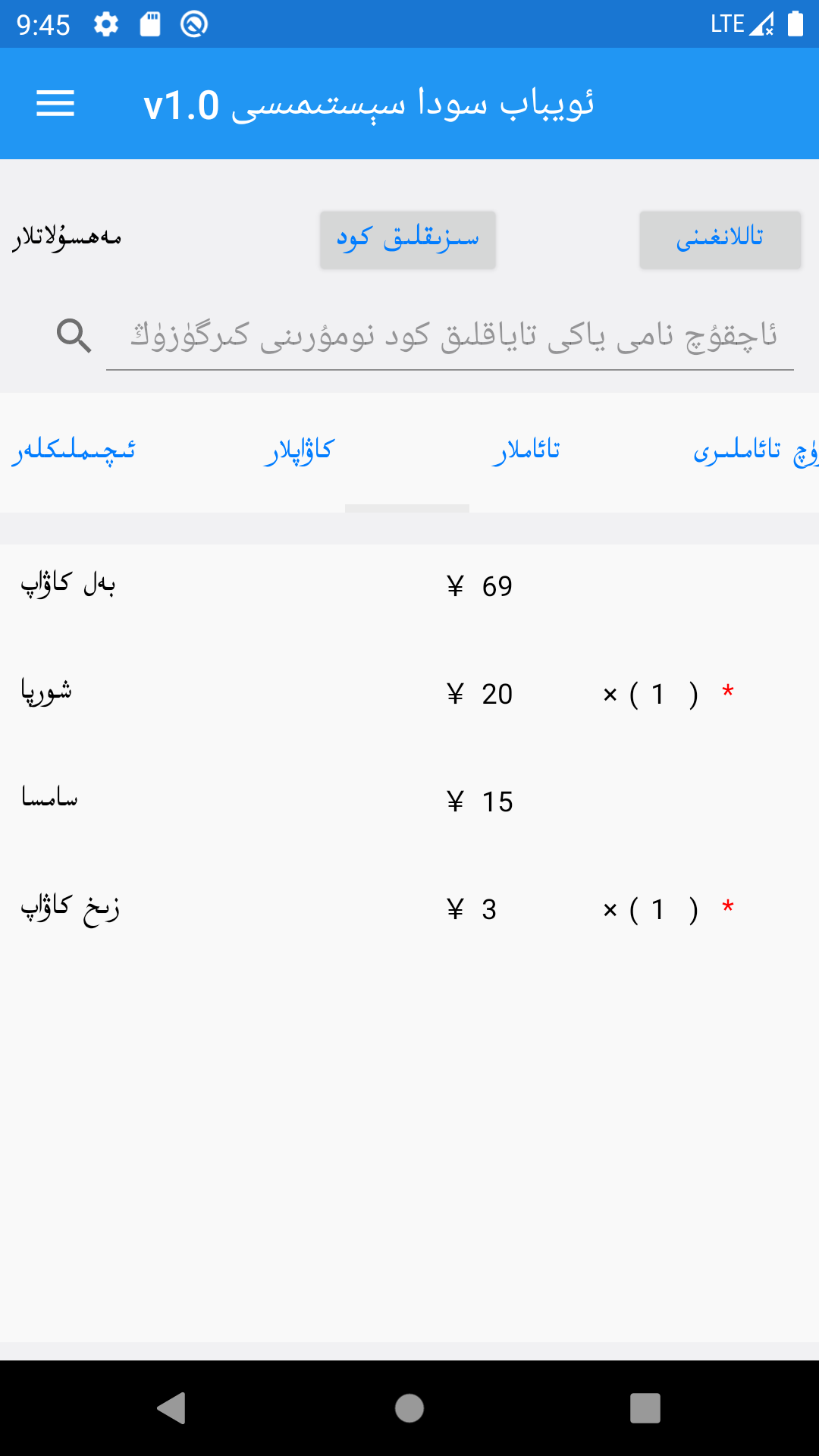819x1456 pixels.
Task: Switch to the كاۋاپلار tab
Action: [x=299, y=450]
